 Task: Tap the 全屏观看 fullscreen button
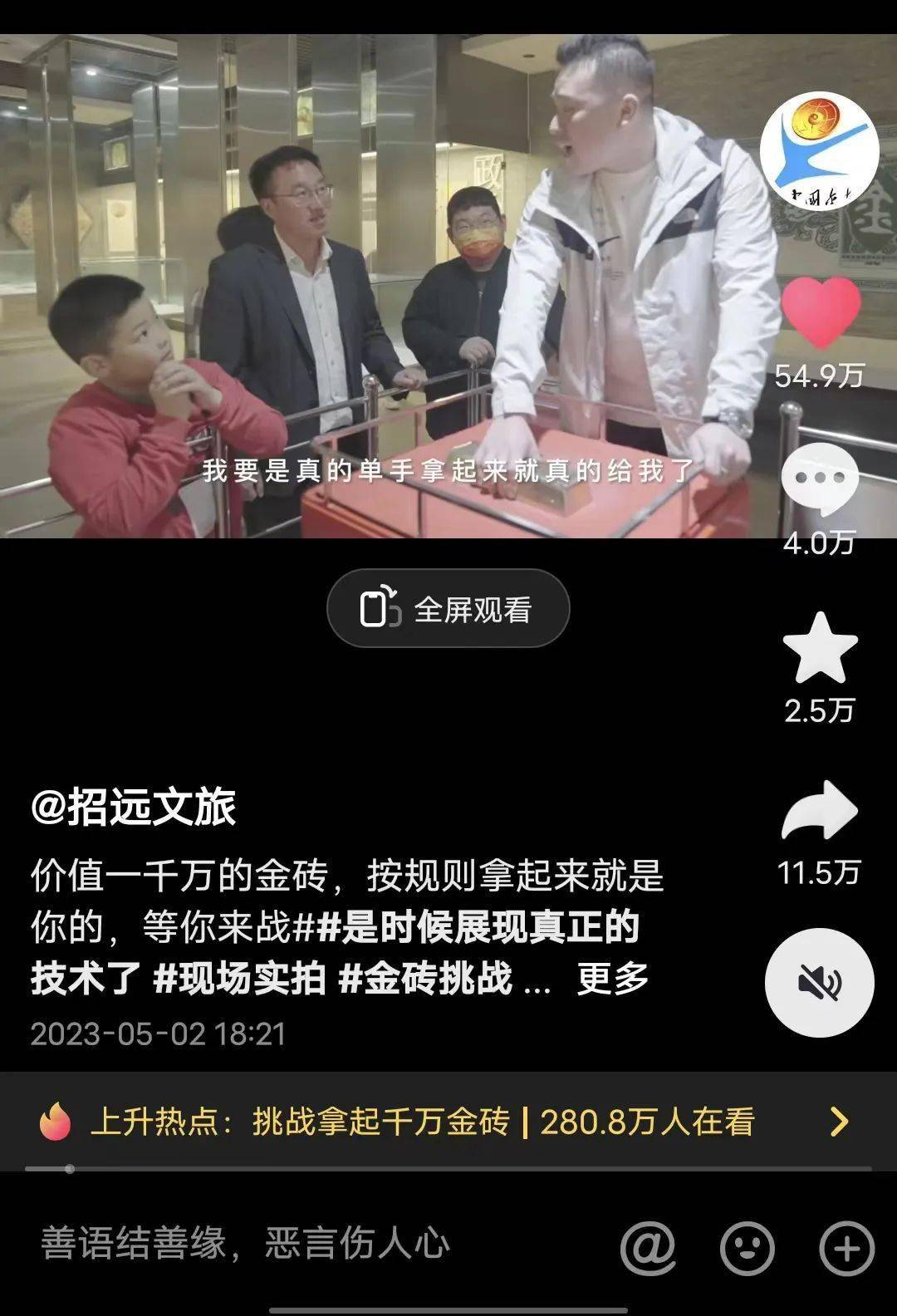(448, 609)
